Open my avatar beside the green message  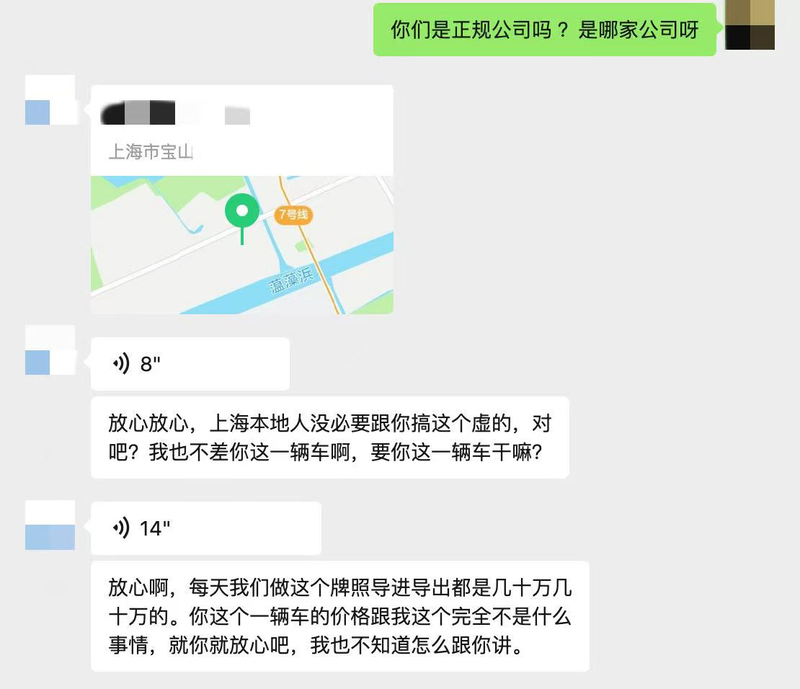click(749, 26)
